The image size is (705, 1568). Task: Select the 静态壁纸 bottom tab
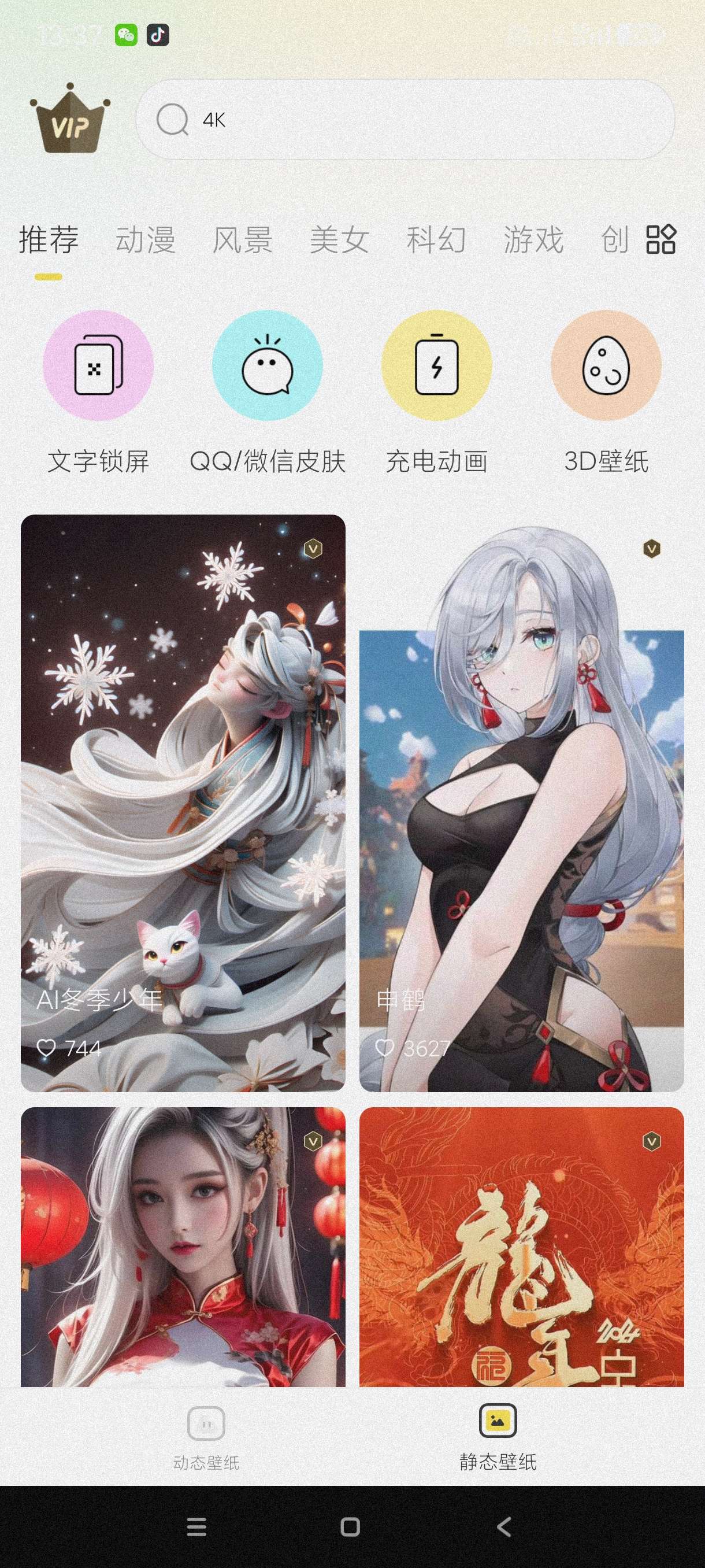pyautogui.click(x=498, y=1437)
